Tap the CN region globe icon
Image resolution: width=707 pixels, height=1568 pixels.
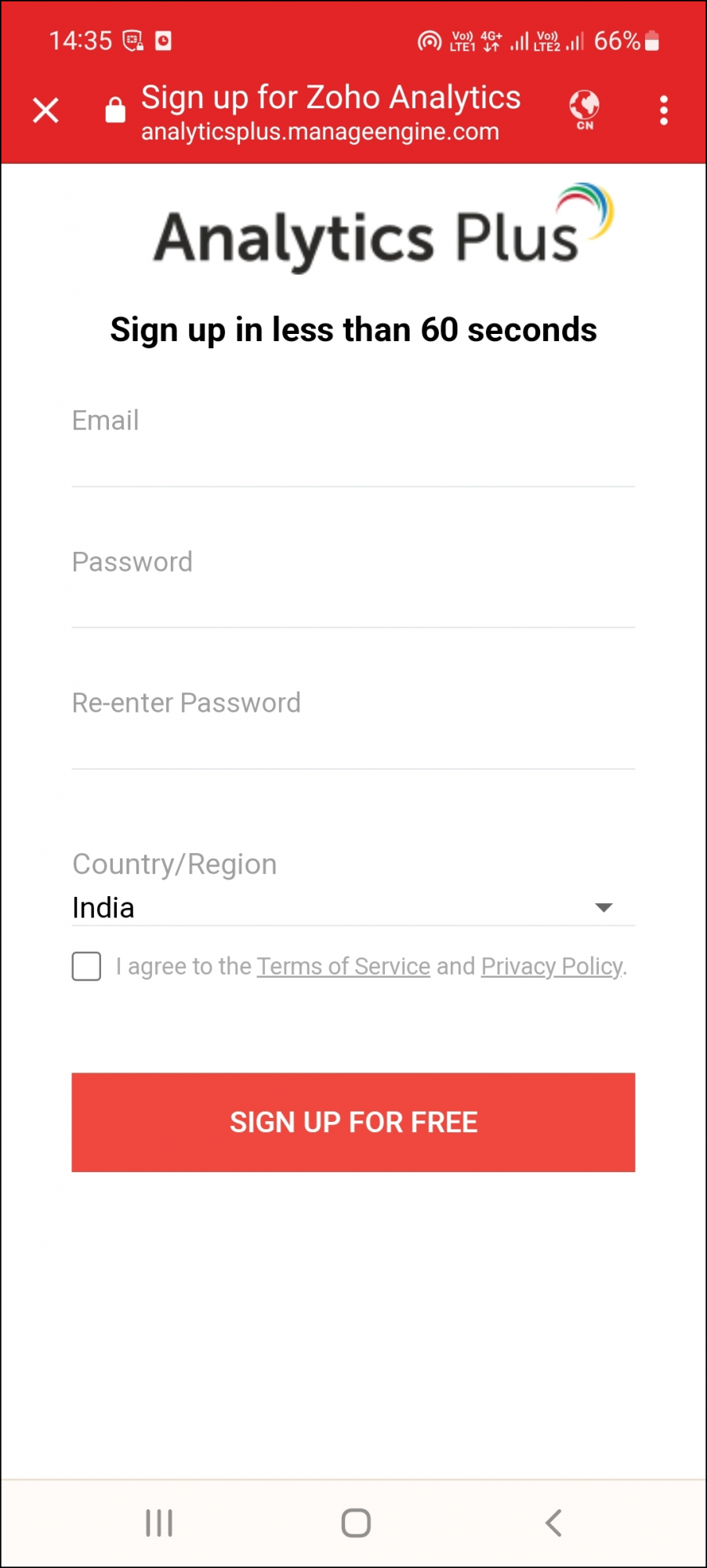point(583,110)
